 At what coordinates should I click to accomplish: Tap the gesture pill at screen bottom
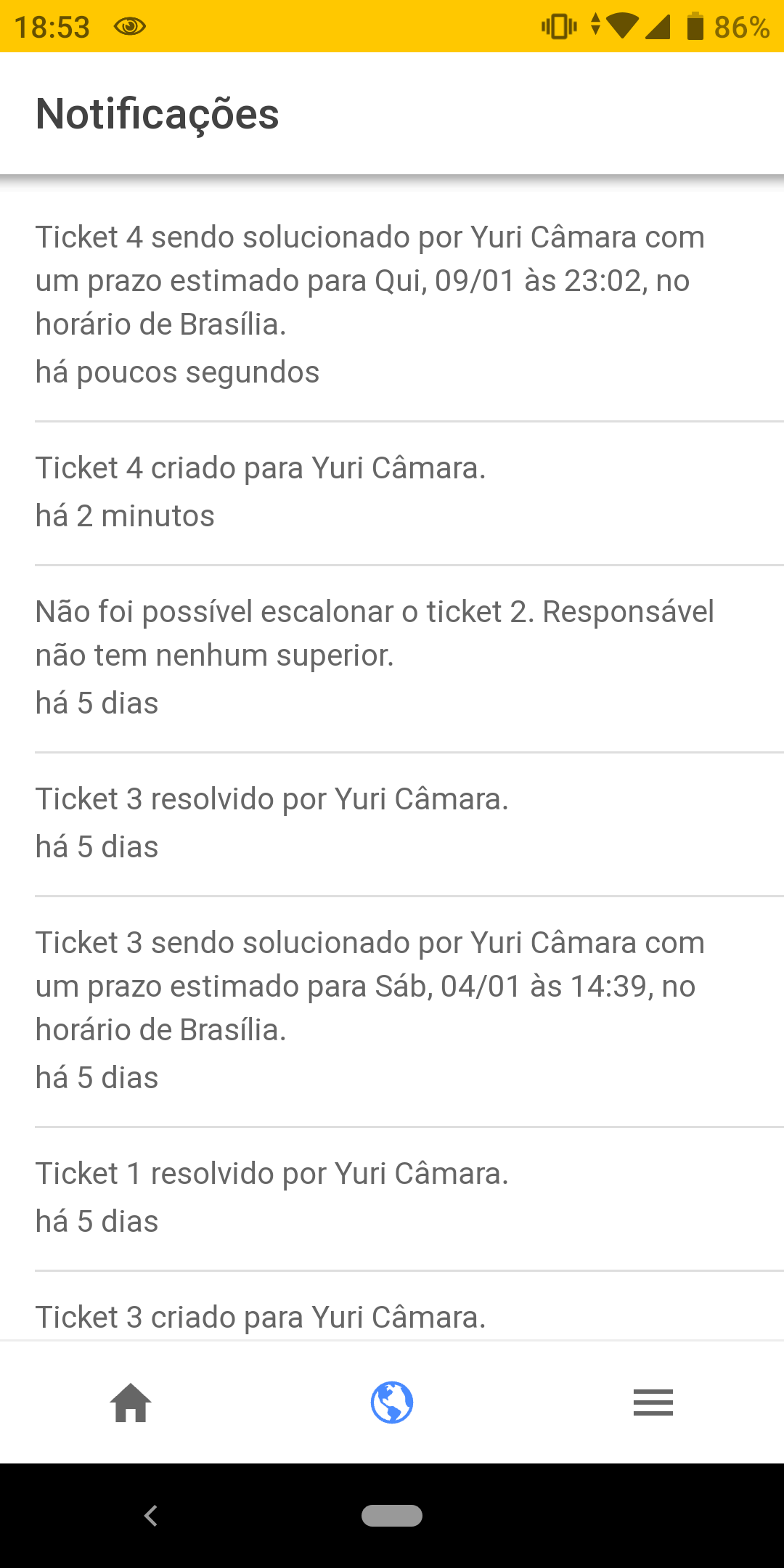tap(392, 1516)
